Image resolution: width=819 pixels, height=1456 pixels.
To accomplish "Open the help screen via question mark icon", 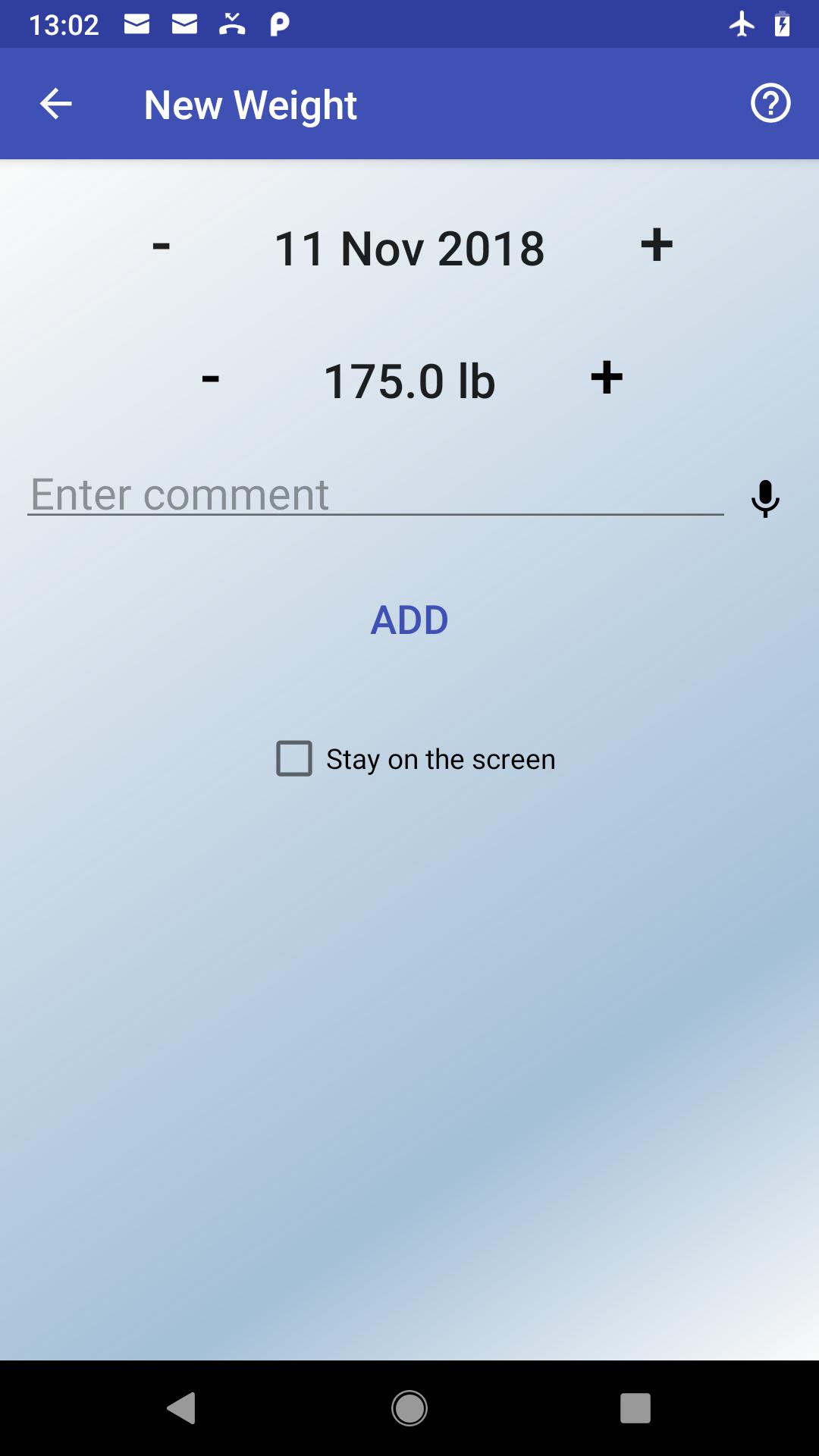I will click(x=770, y=104).
